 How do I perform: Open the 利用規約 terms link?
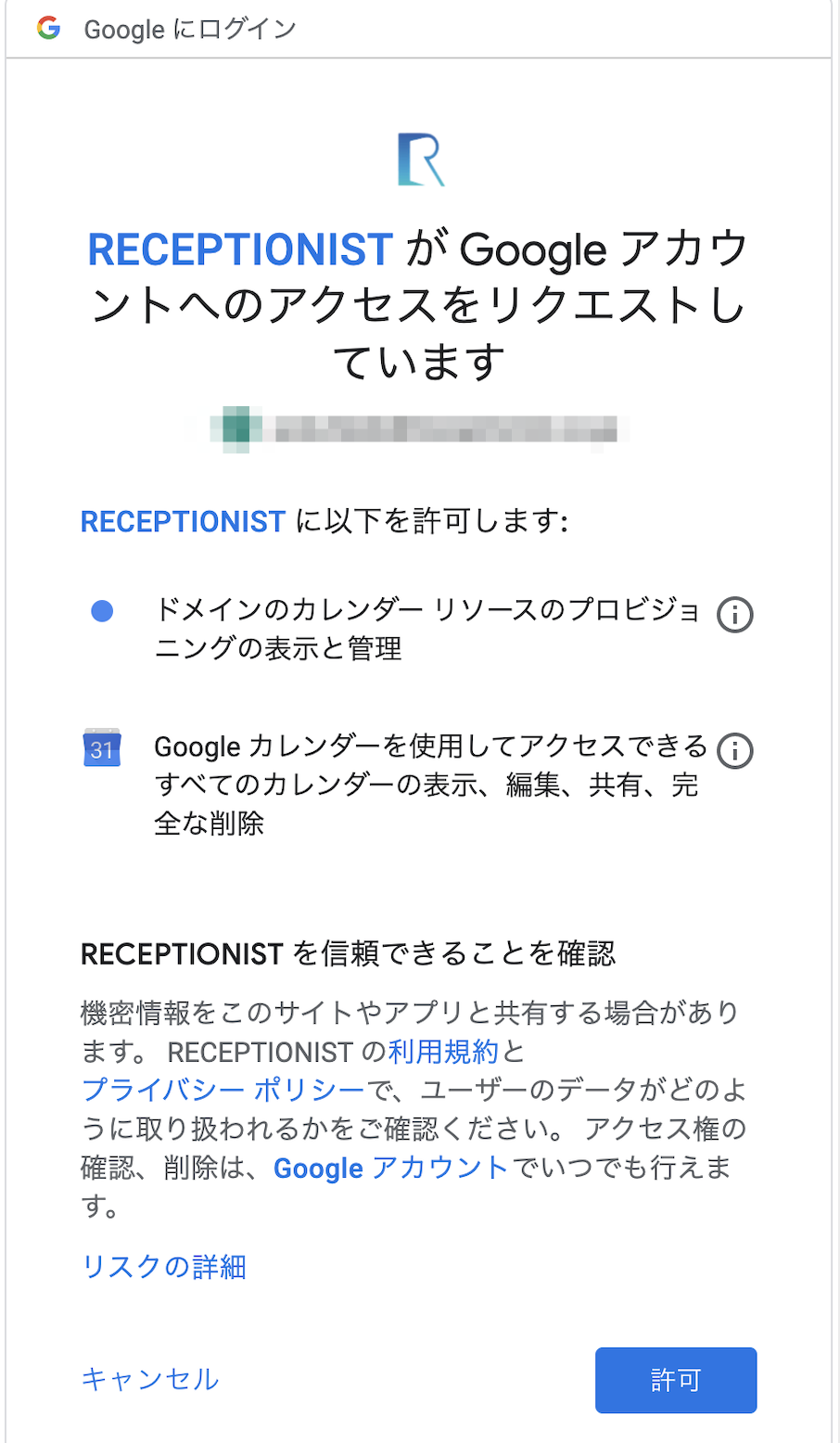pyautogui.click(x=443, y=1052)
